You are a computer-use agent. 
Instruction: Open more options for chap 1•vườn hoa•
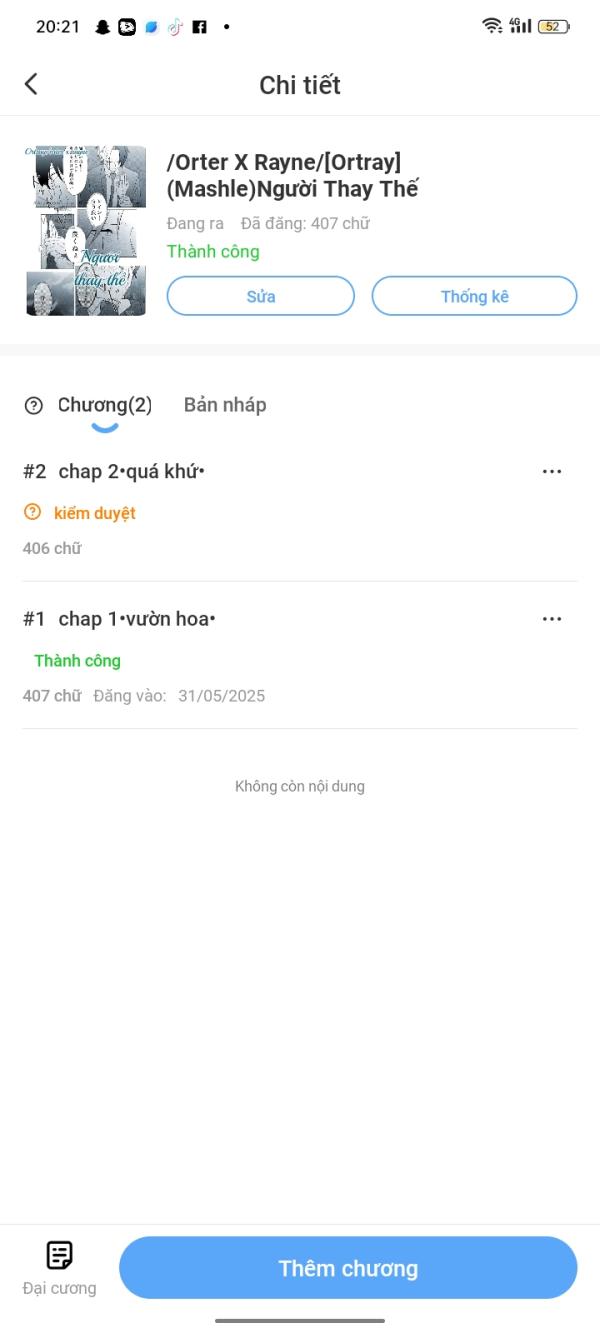[551, 619]
